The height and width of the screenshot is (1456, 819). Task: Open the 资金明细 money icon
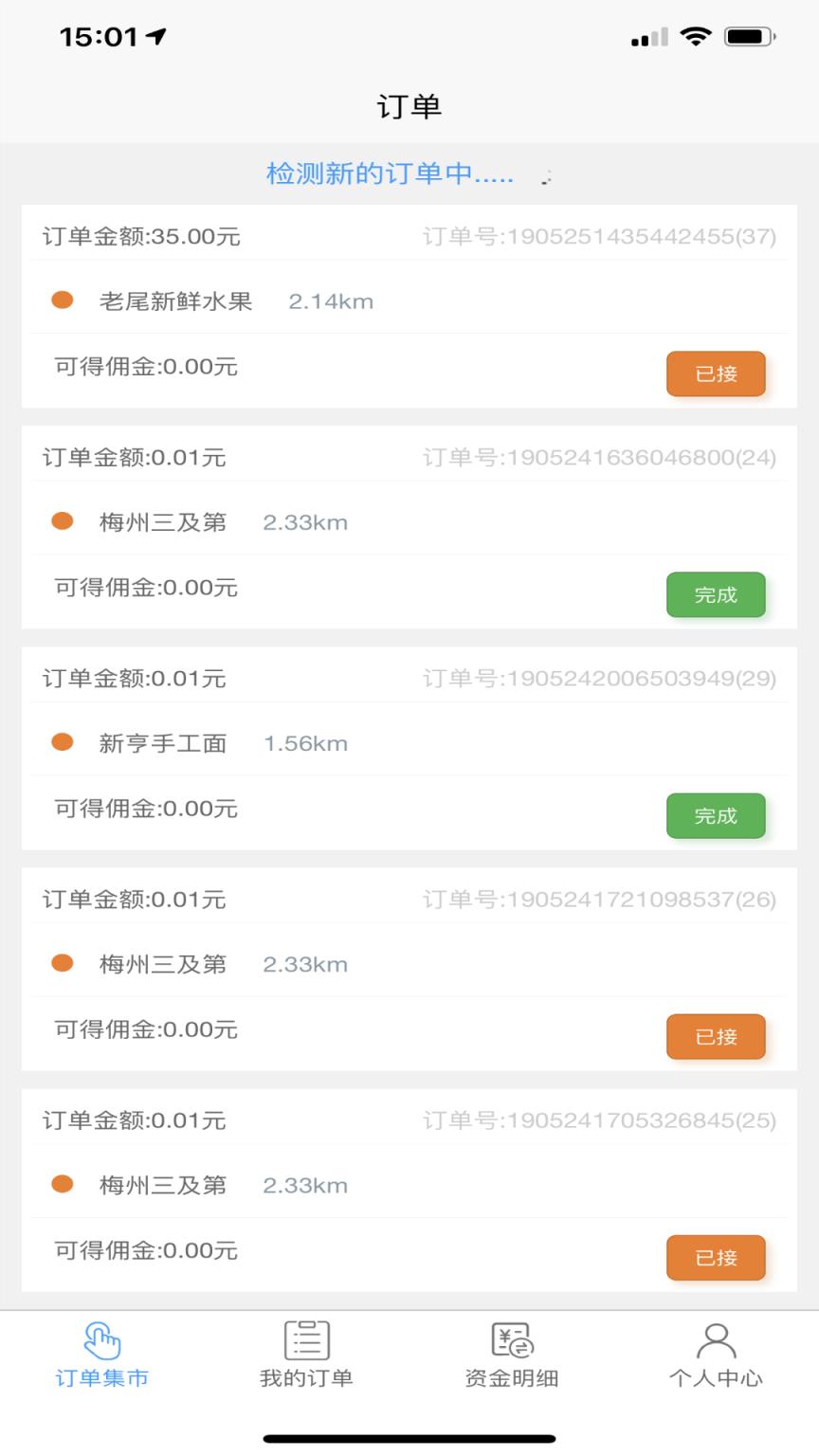point(511,1339)
